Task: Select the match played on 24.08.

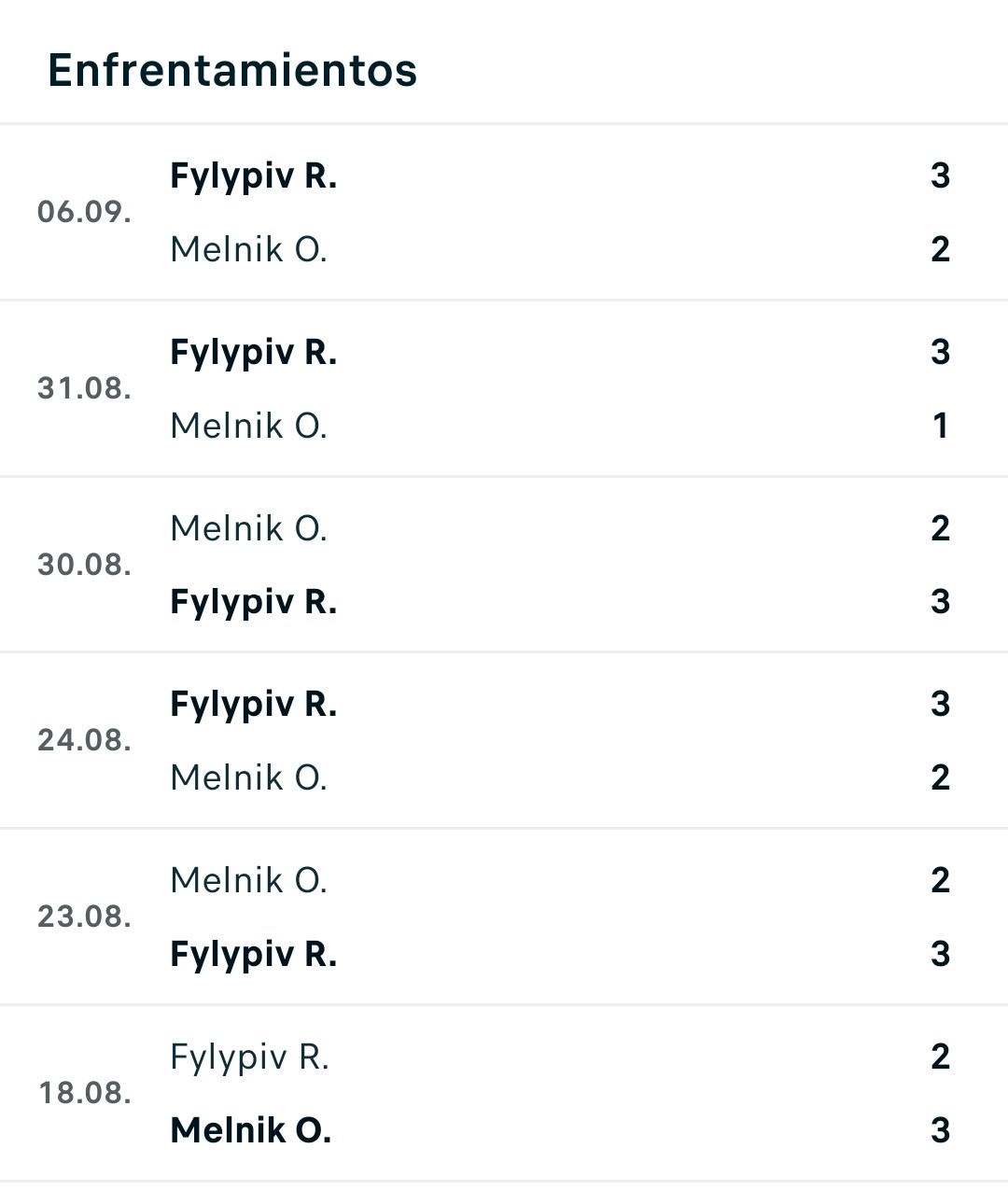Action: click(x=504, y=740)
